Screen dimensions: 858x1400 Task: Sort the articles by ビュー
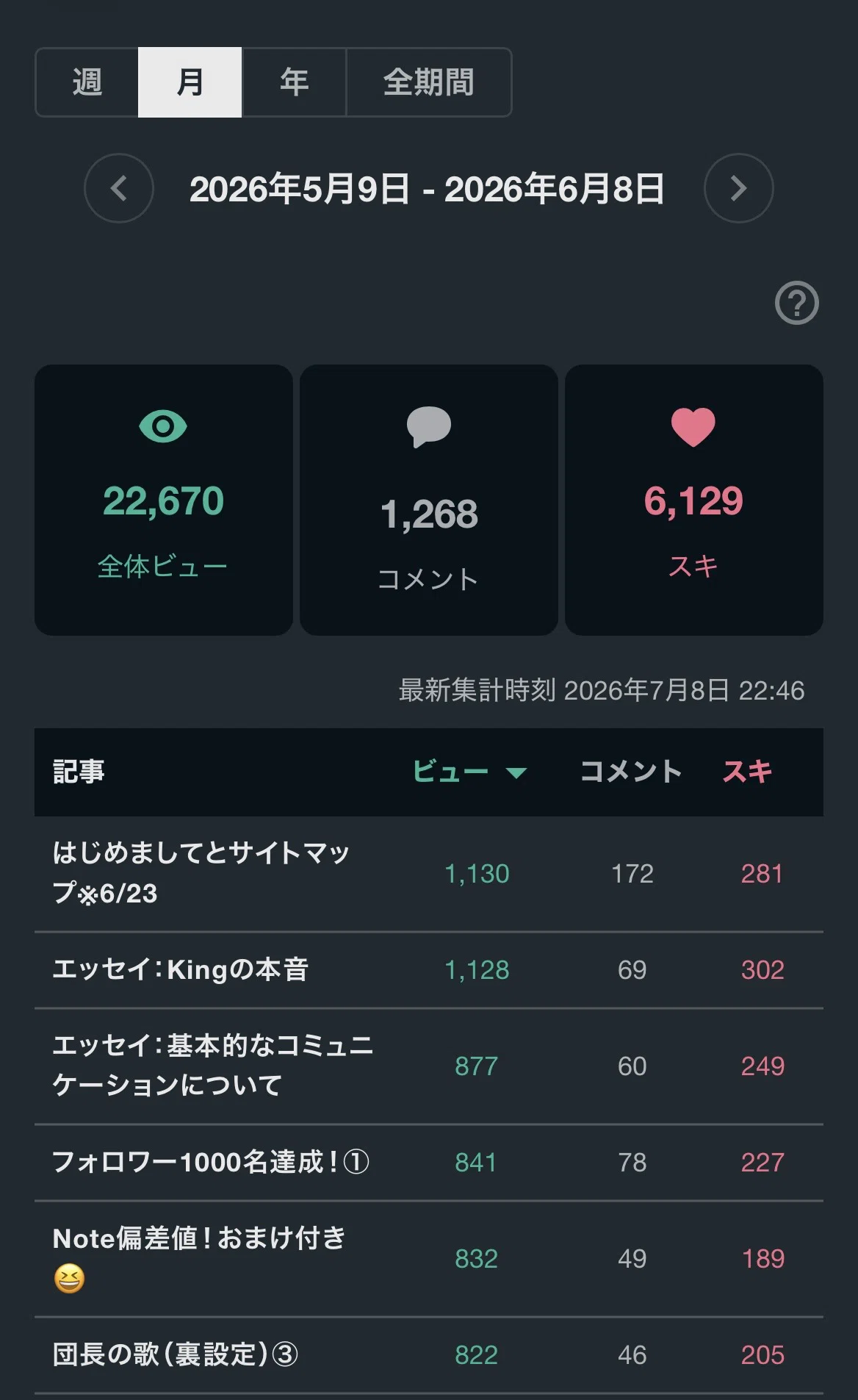[x=469, y=772]
